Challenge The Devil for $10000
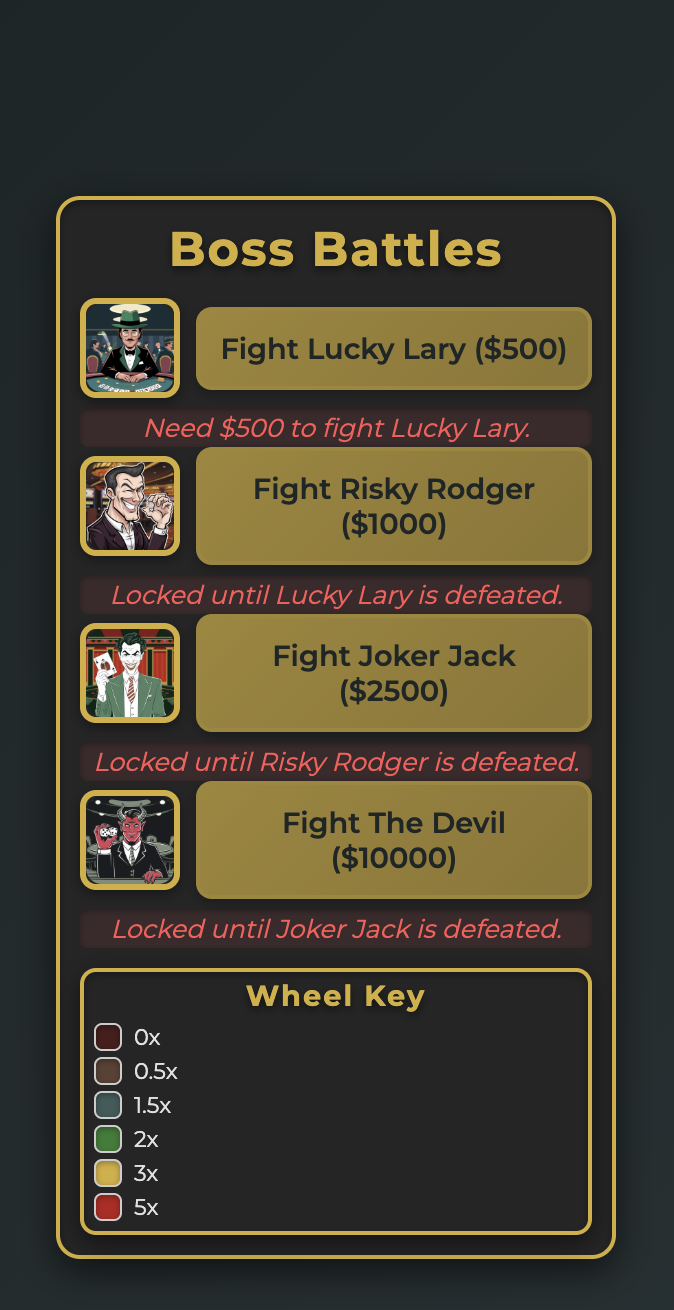This screenshot has height=1310, width=674. point(394,840)
